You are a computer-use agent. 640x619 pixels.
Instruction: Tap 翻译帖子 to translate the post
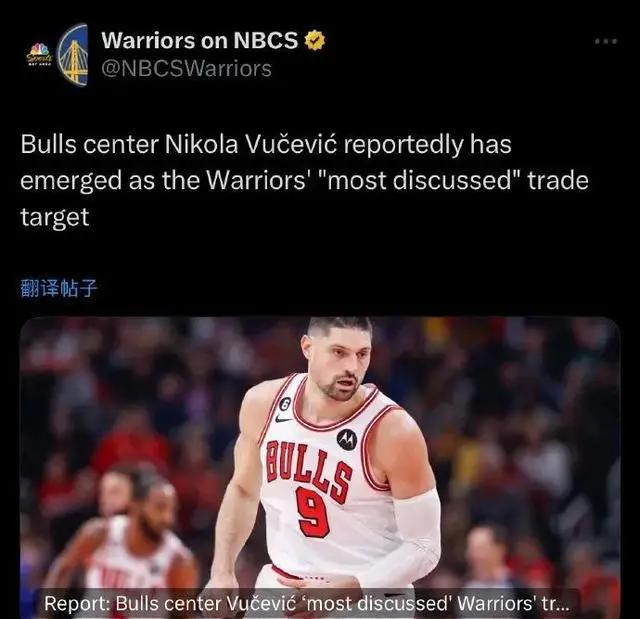point(59,288)
